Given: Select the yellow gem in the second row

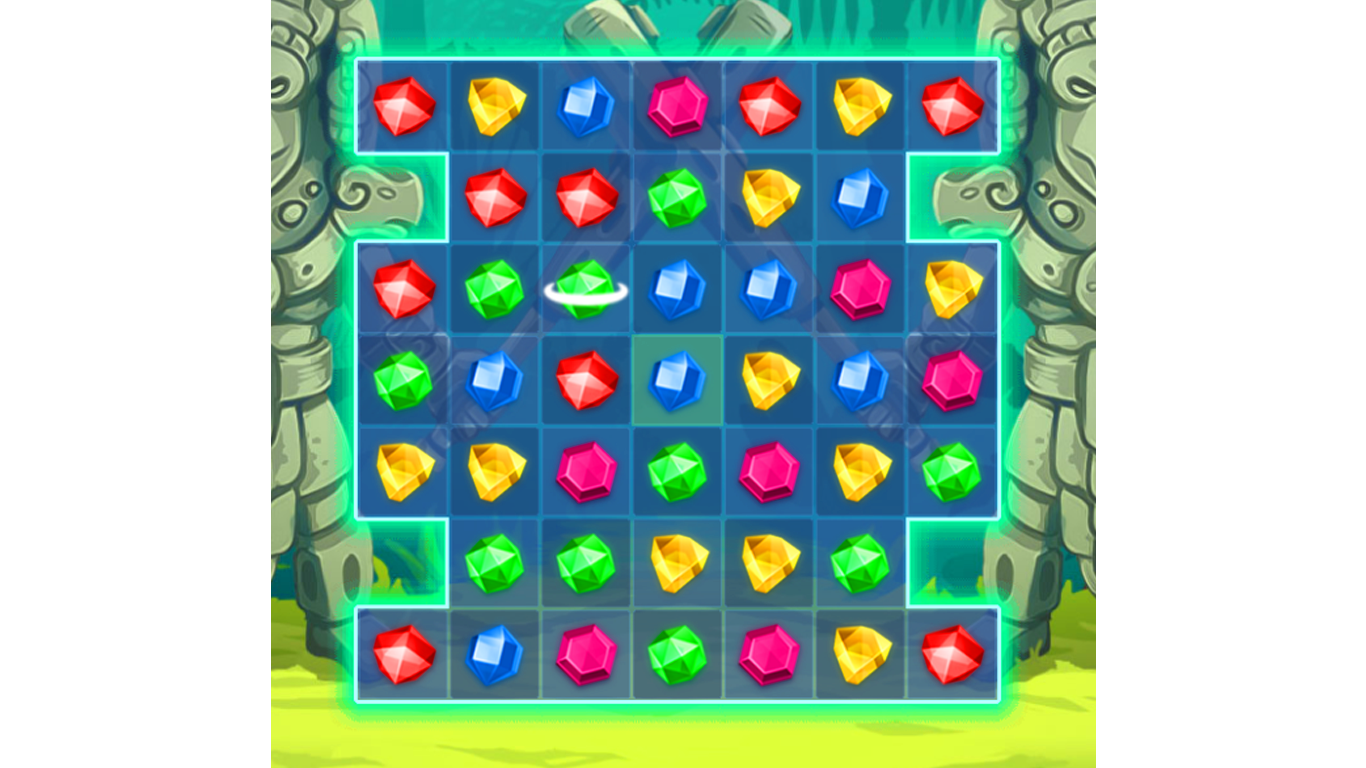Looking at the screenshot, I should (x=770, y=197).
